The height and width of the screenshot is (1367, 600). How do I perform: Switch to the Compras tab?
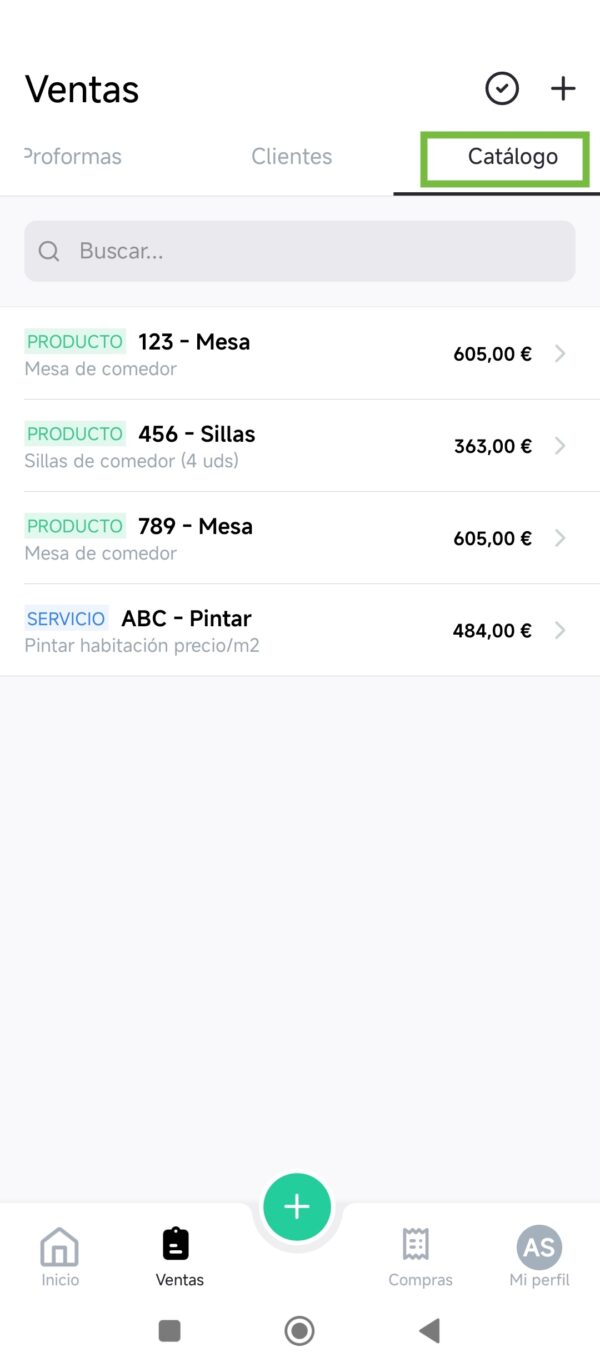click(x=419, y=1257)
